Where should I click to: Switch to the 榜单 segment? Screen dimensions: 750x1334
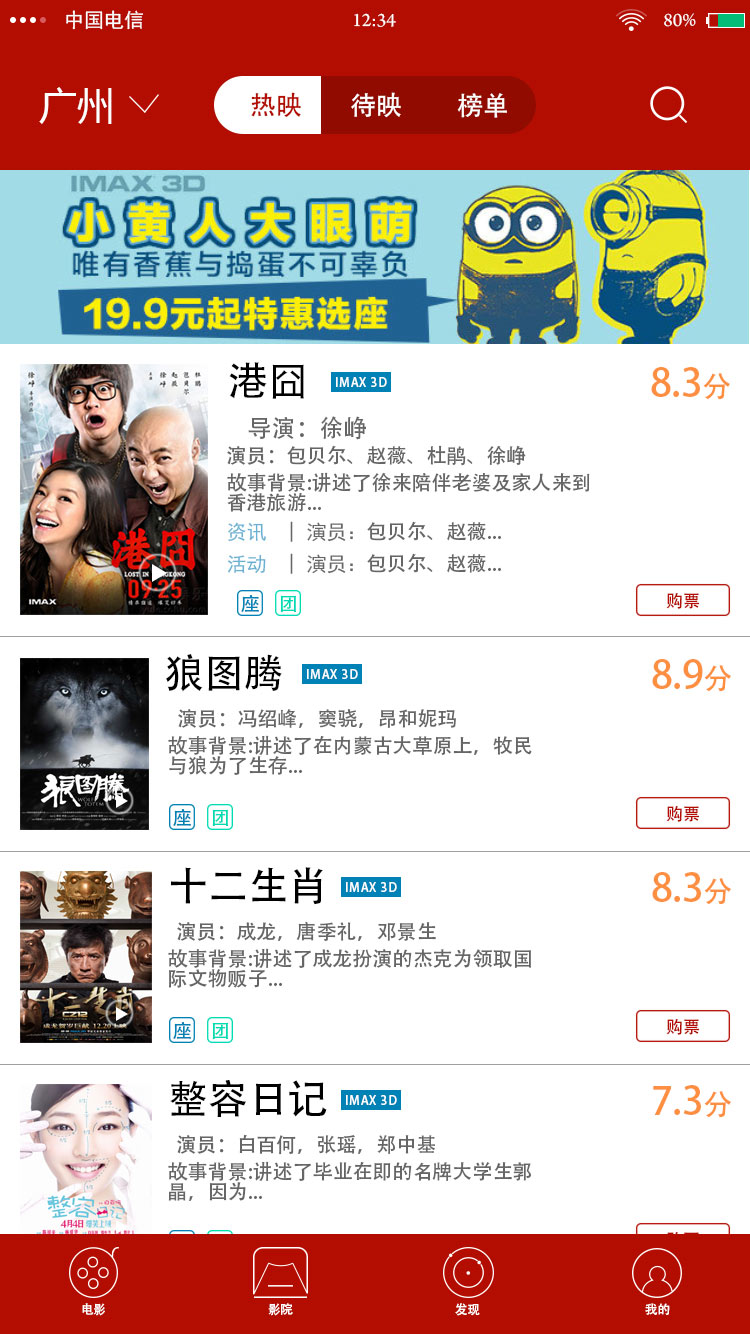click(x=482, y=105)
